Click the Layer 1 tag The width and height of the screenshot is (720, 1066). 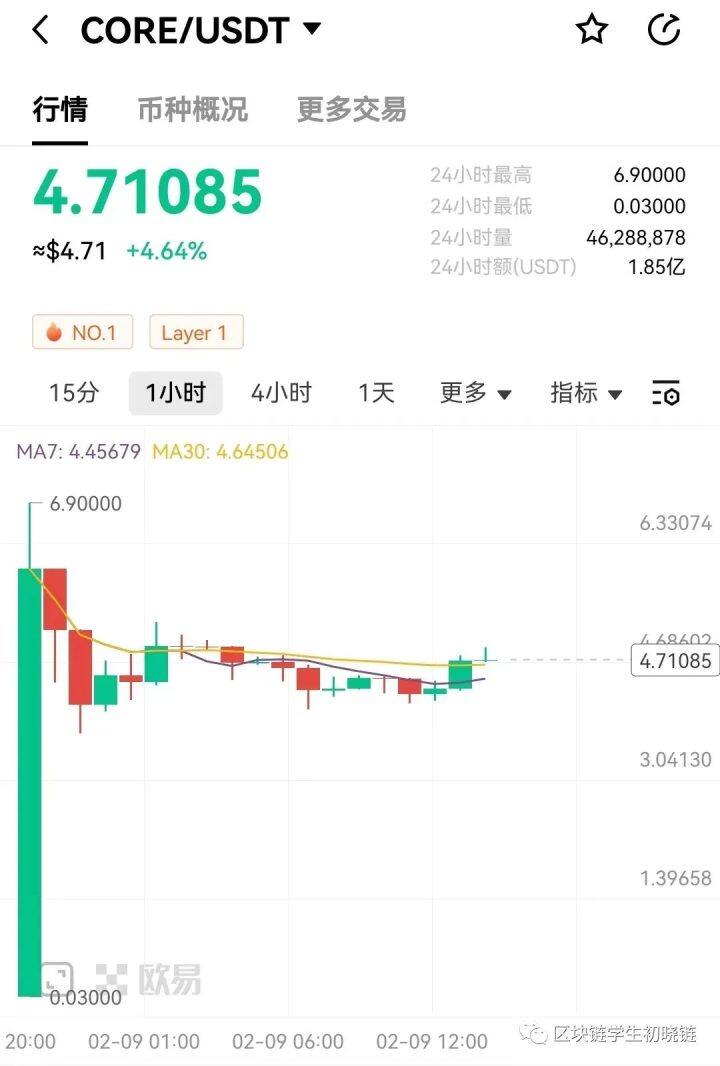195,333
